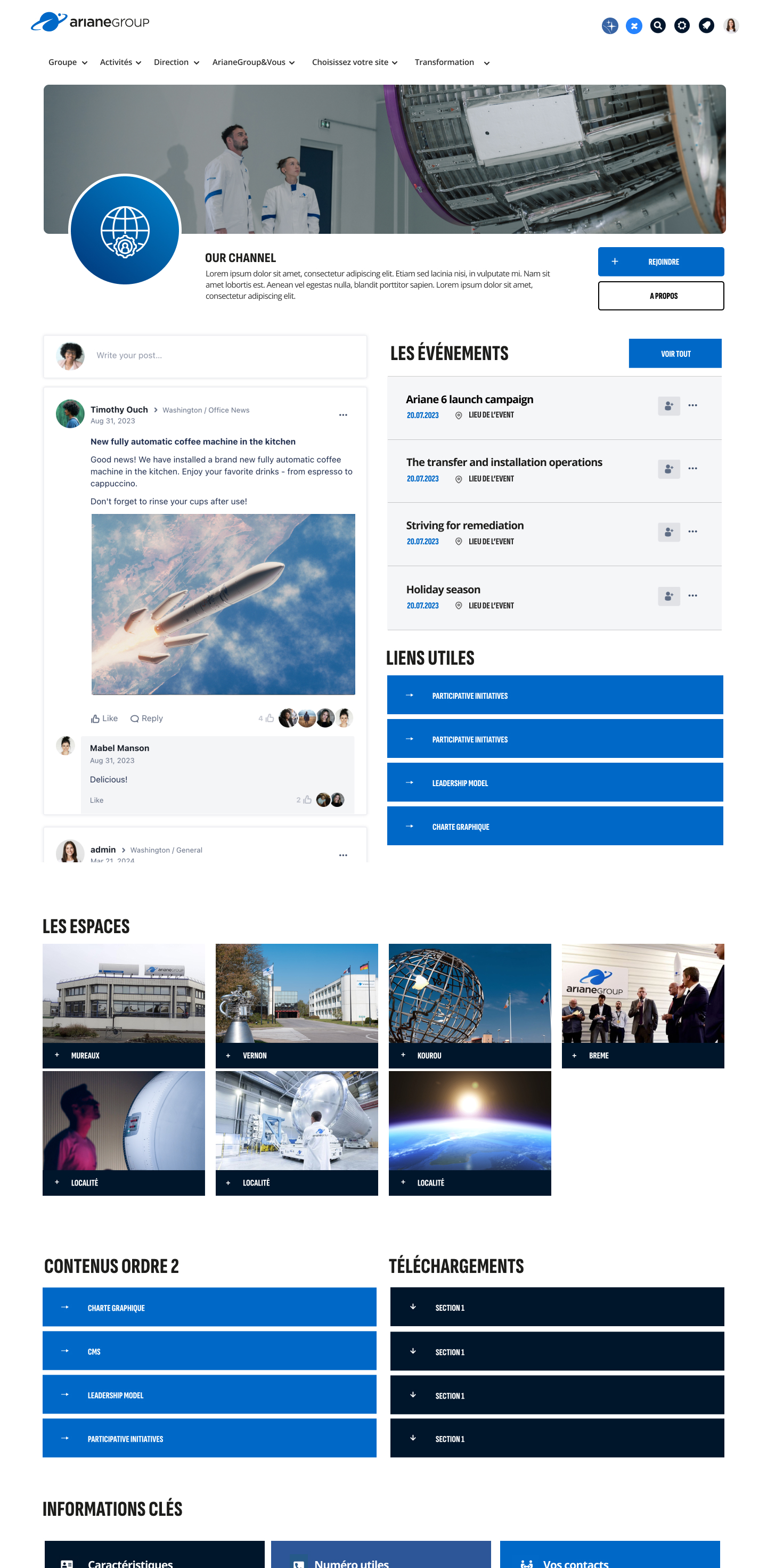Open the Vernon space tile
The height and width of the screenshot is (1568, 767).
point(297,1005)
